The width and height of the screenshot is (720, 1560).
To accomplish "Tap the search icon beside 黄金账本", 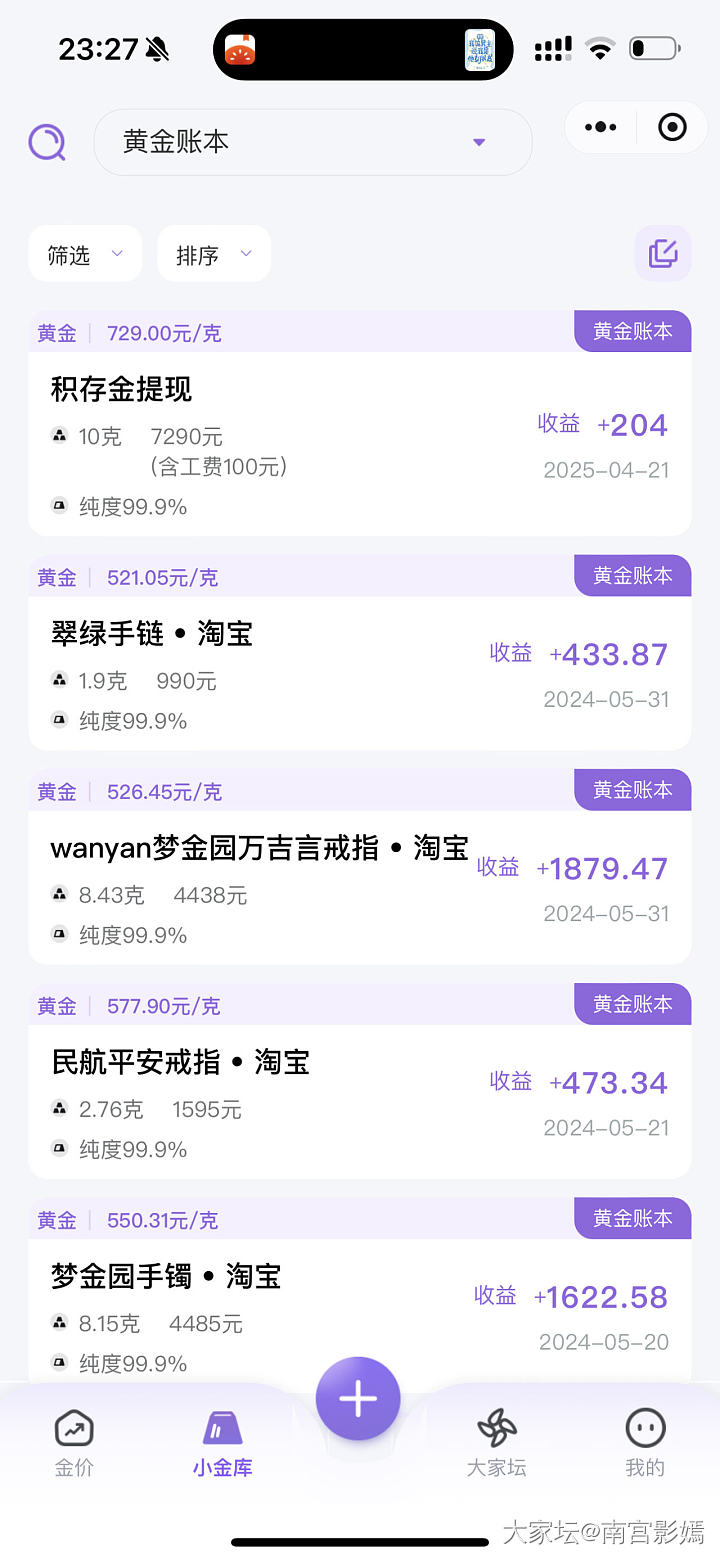I will click(47, 143).
